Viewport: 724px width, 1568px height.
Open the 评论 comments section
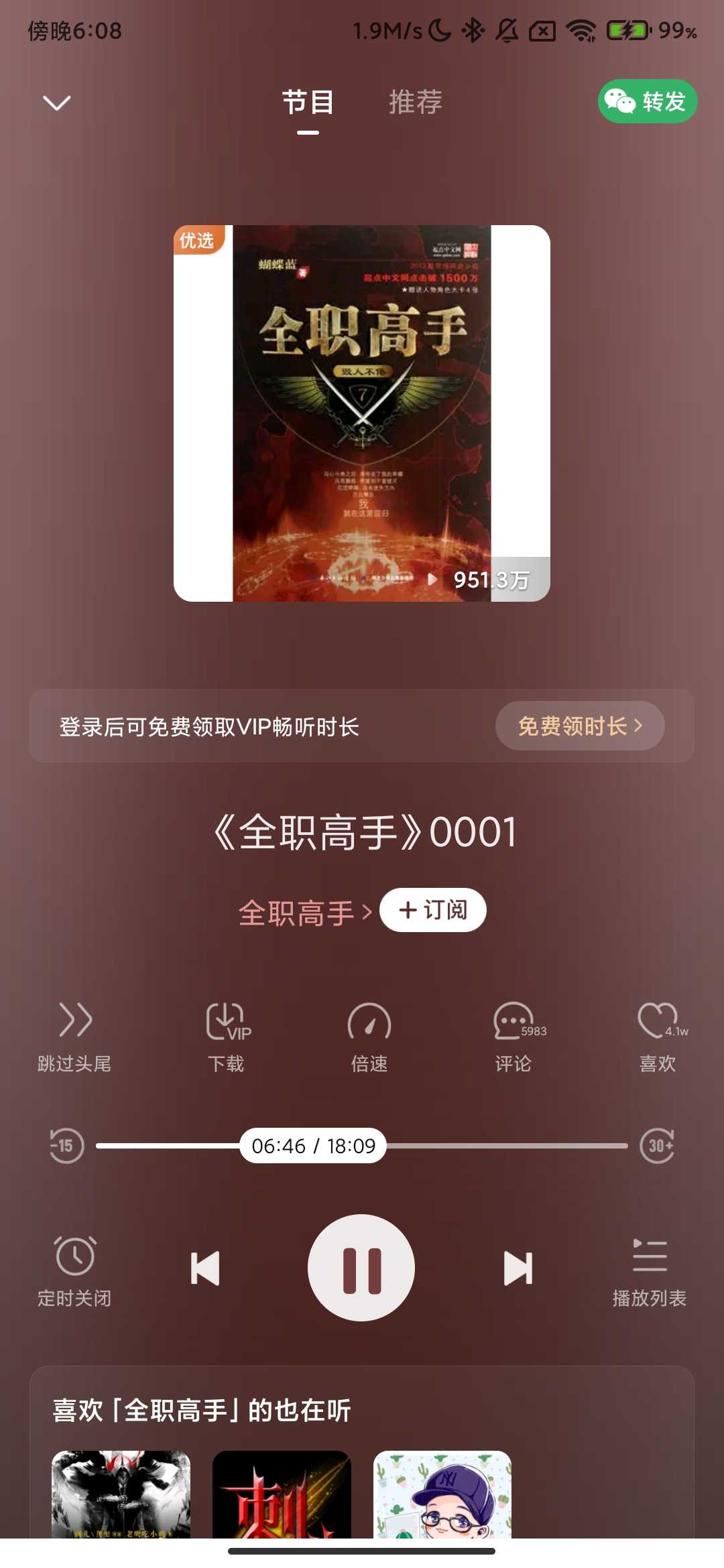pos(513,1032)
